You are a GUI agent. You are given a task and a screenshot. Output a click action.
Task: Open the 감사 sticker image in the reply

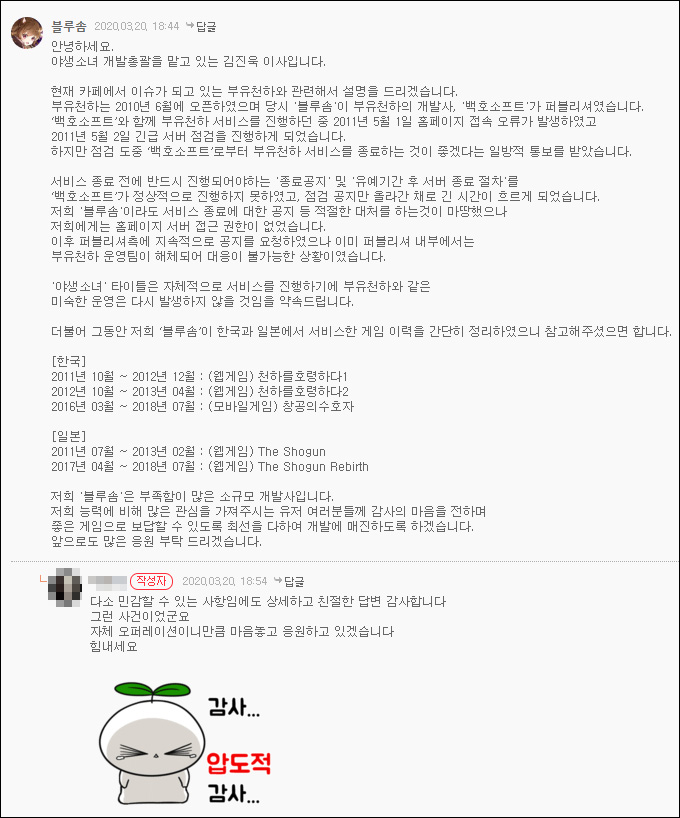[x=192, y=740]
